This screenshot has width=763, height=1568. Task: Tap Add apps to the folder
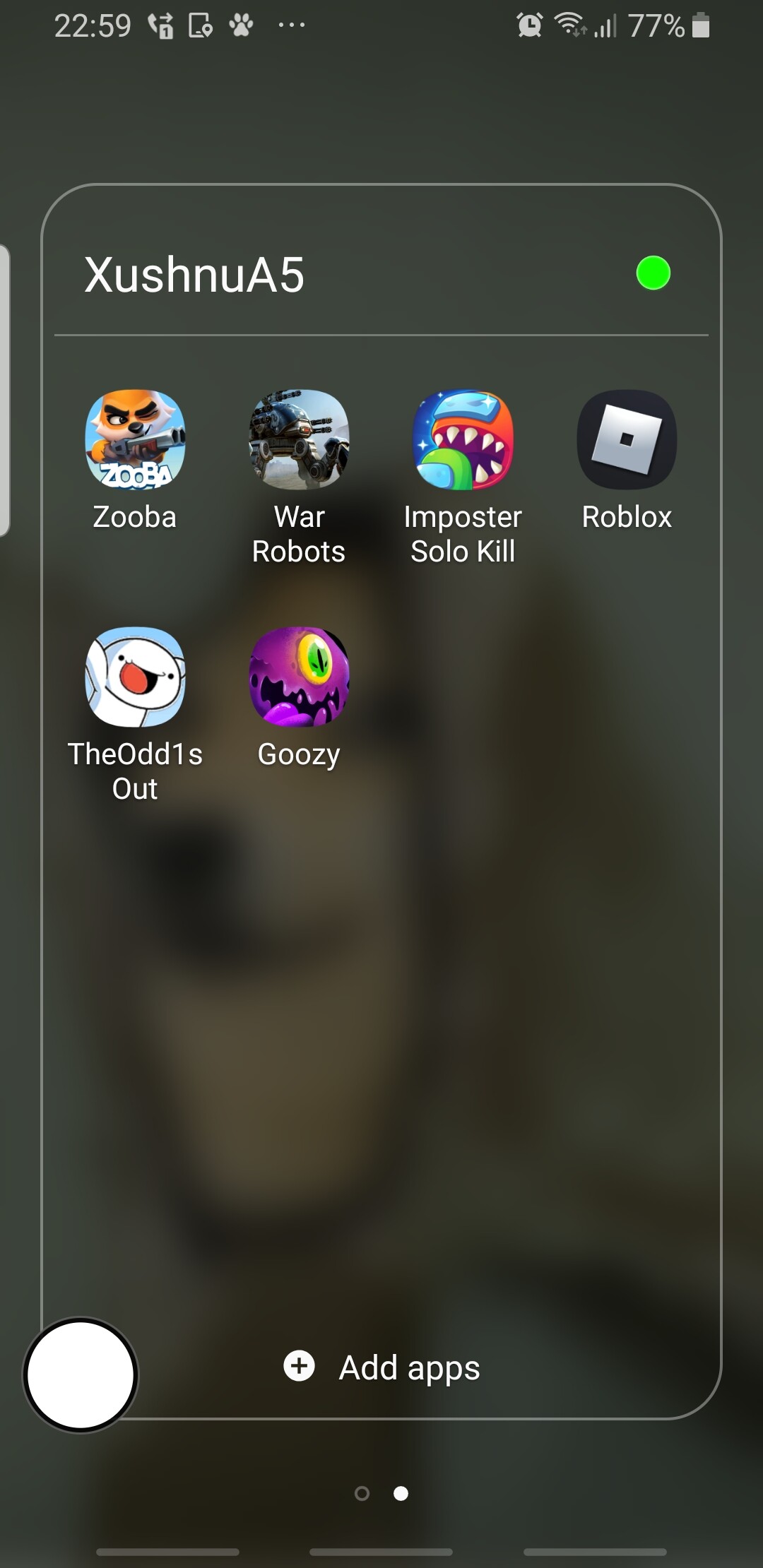tap(381, 1367)
